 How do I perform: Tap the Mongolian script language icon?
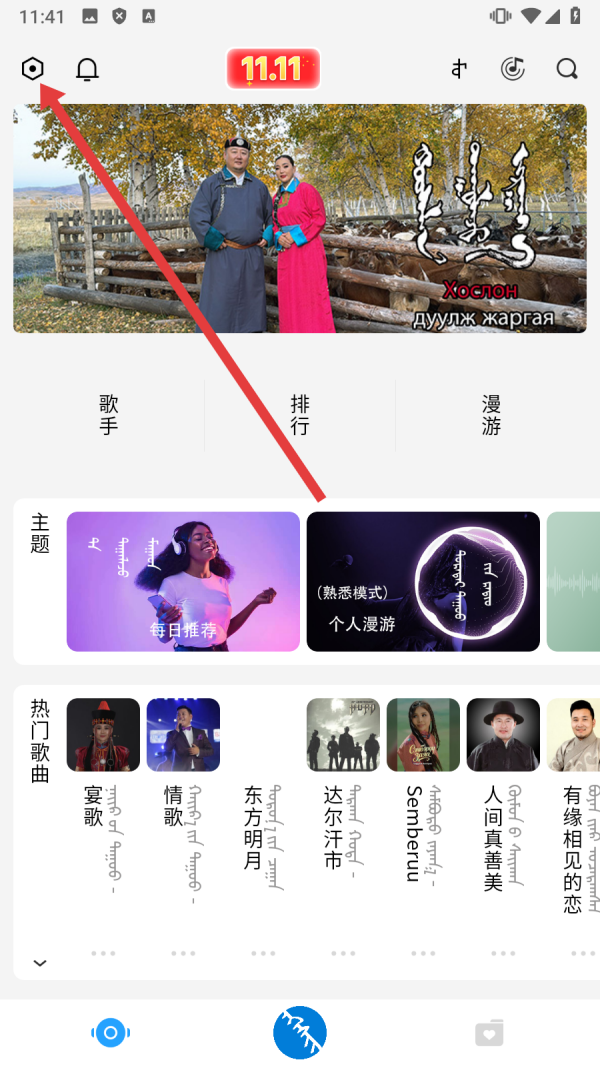coord(459,69)
